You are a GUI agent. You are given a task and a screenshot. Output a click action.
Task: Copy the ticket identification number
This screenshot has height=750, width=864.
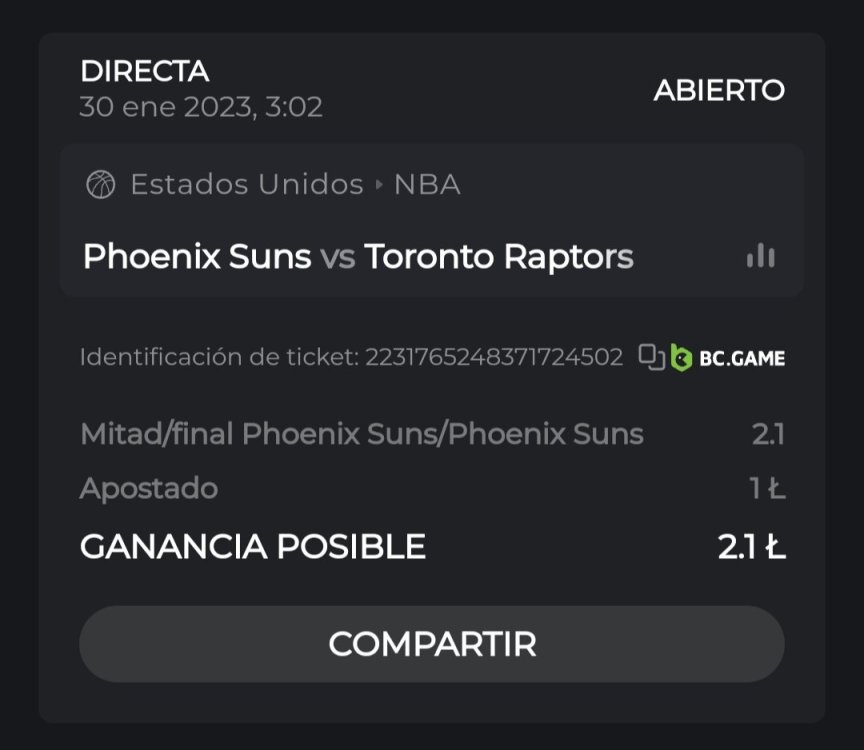[651, 357]
